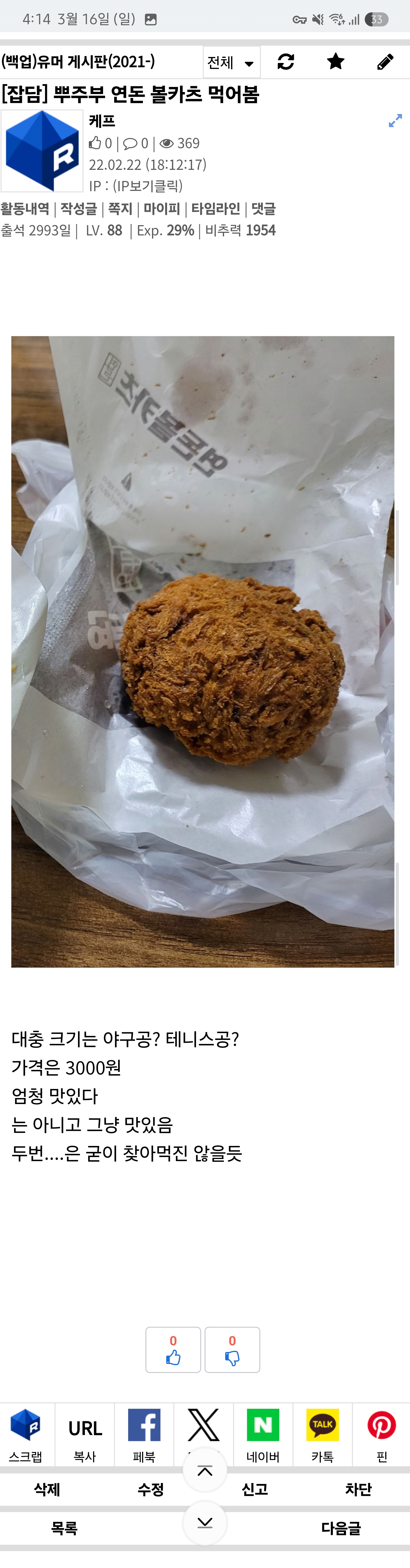This screenshot has height=1568, width=410.
Task: View the author's 활동내역
Action: [x=25, y=209]
